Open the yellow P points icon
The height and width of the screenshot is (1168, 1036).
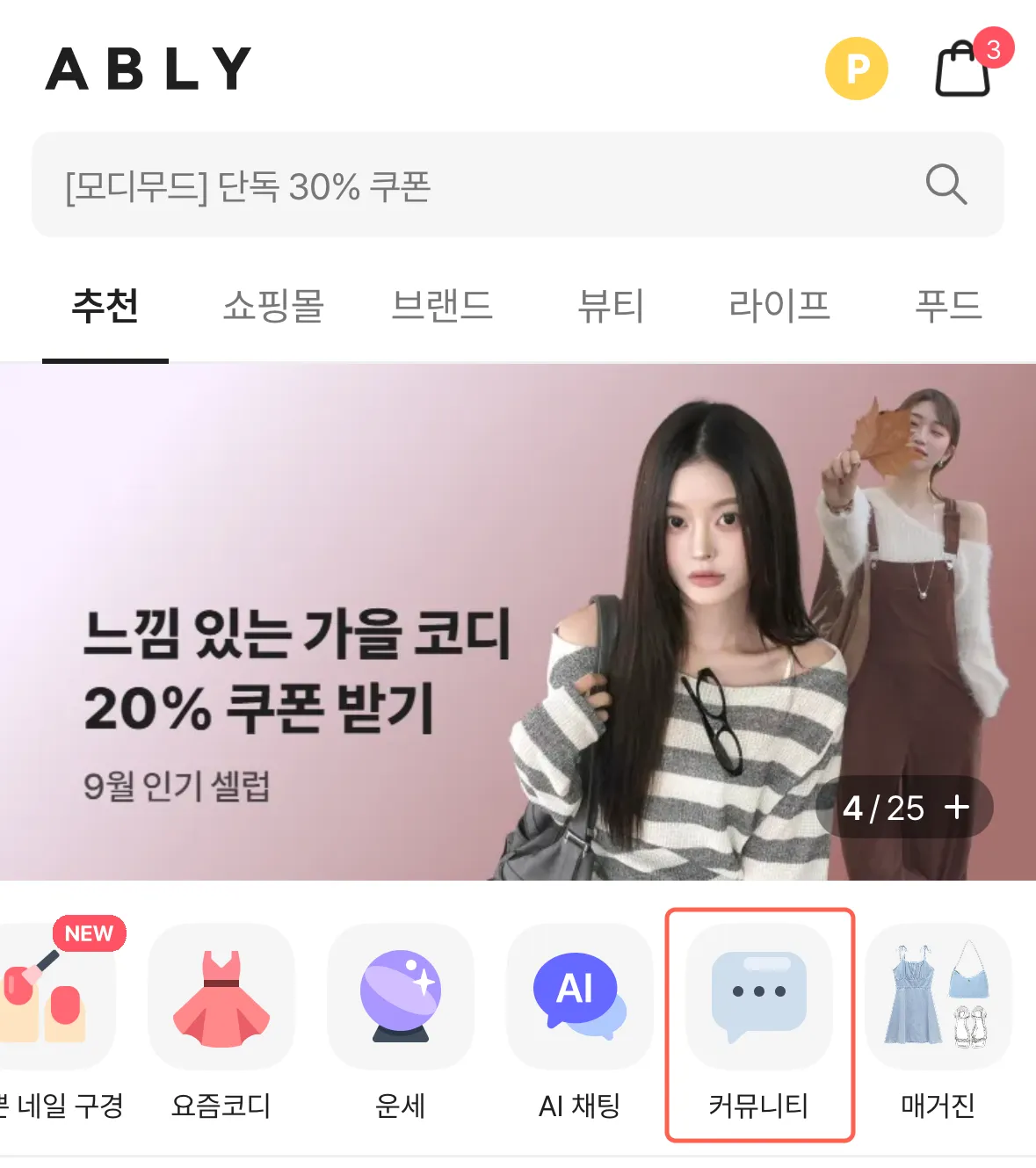857,69
